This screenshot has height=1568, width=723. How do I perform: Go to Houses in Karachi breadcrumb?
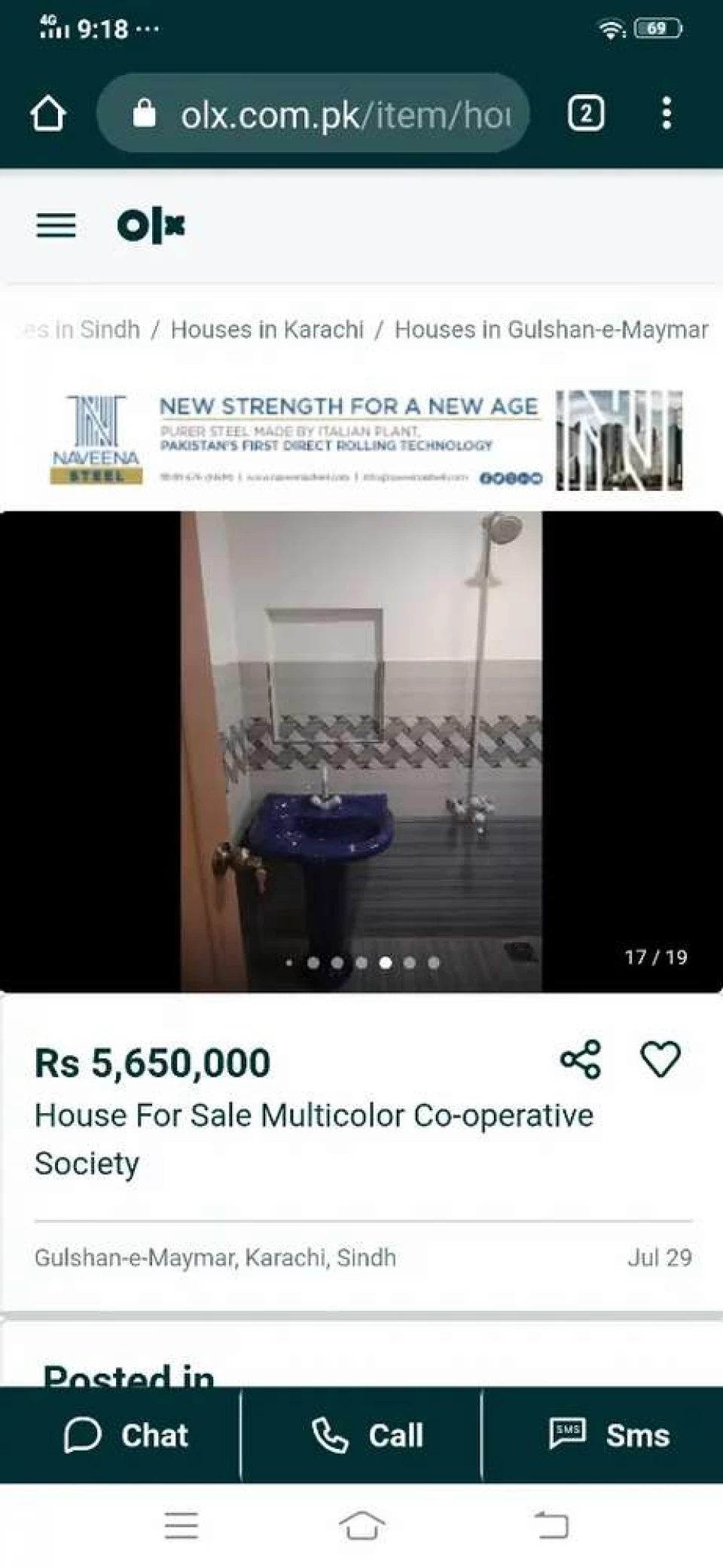(267, 329)
